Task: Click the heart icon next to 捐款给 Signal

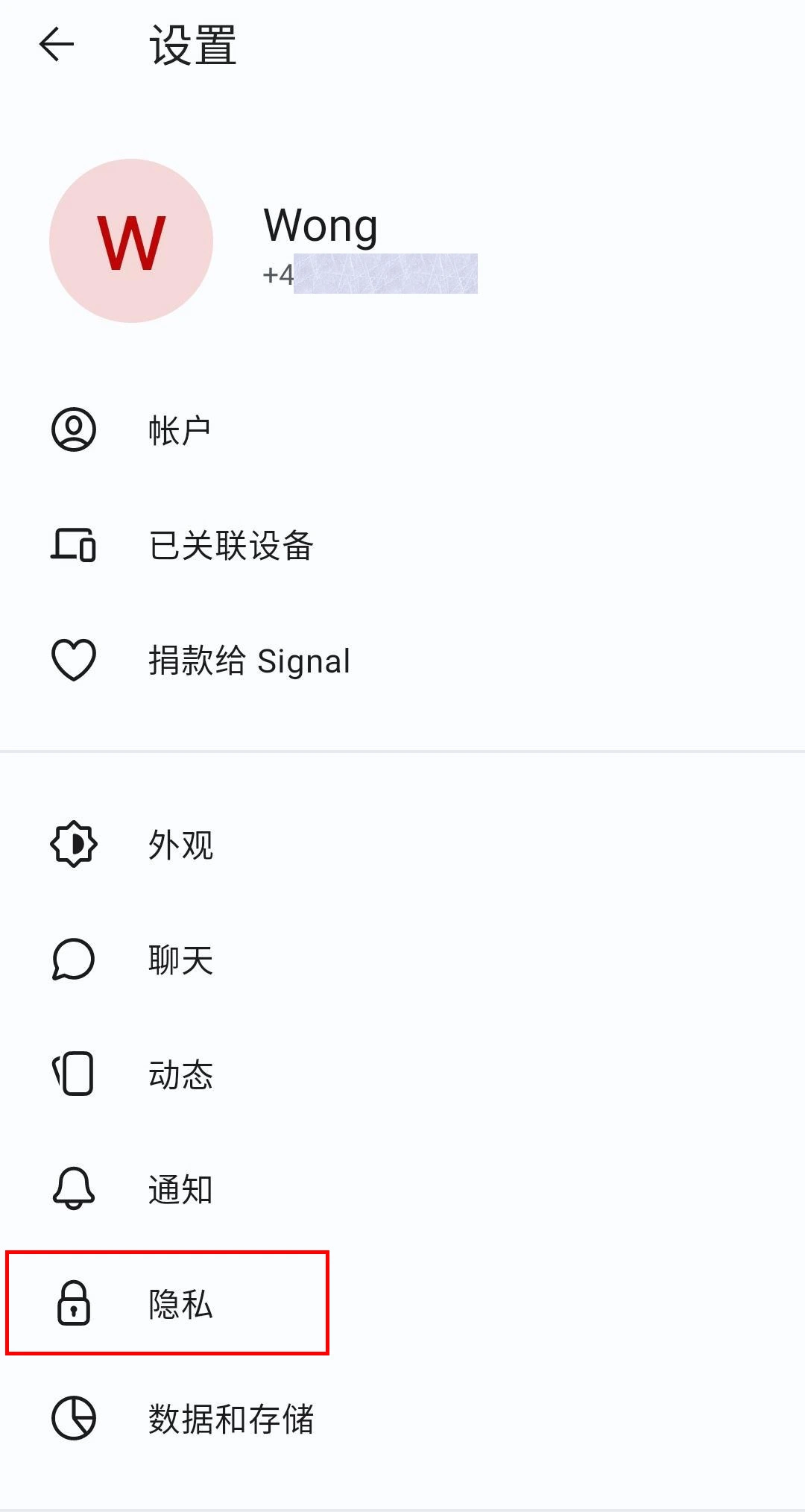Action: point(74,659)
